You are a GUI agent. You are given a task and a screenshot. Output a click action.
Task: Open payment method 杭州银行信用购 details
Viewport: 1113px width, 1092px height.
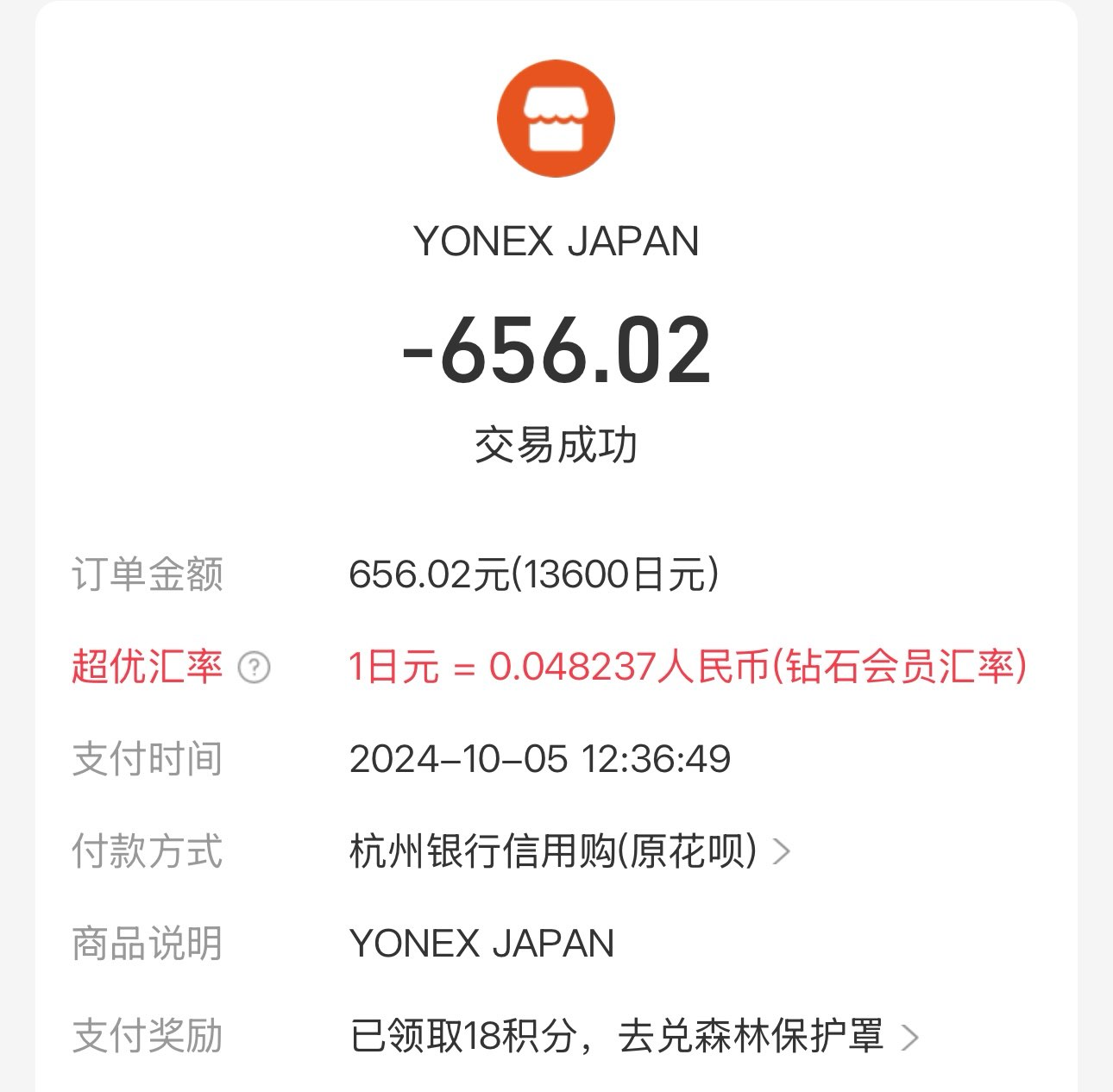tap(569, 851)
